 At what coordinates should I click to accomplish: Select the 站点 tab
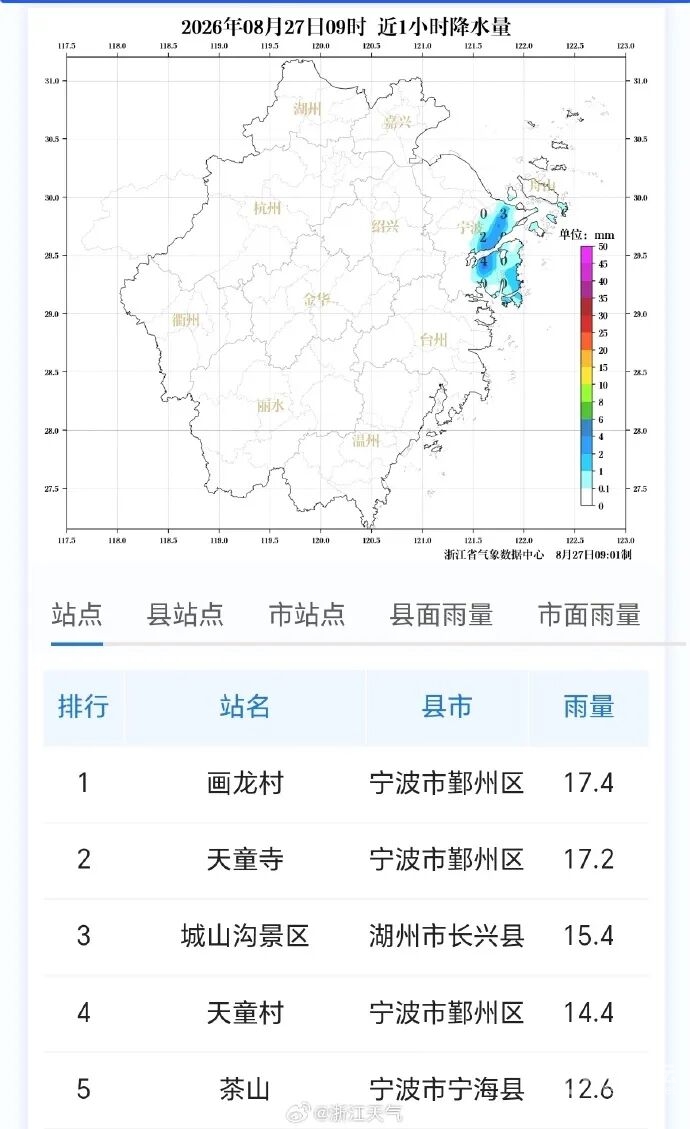[x=77, y=615]
